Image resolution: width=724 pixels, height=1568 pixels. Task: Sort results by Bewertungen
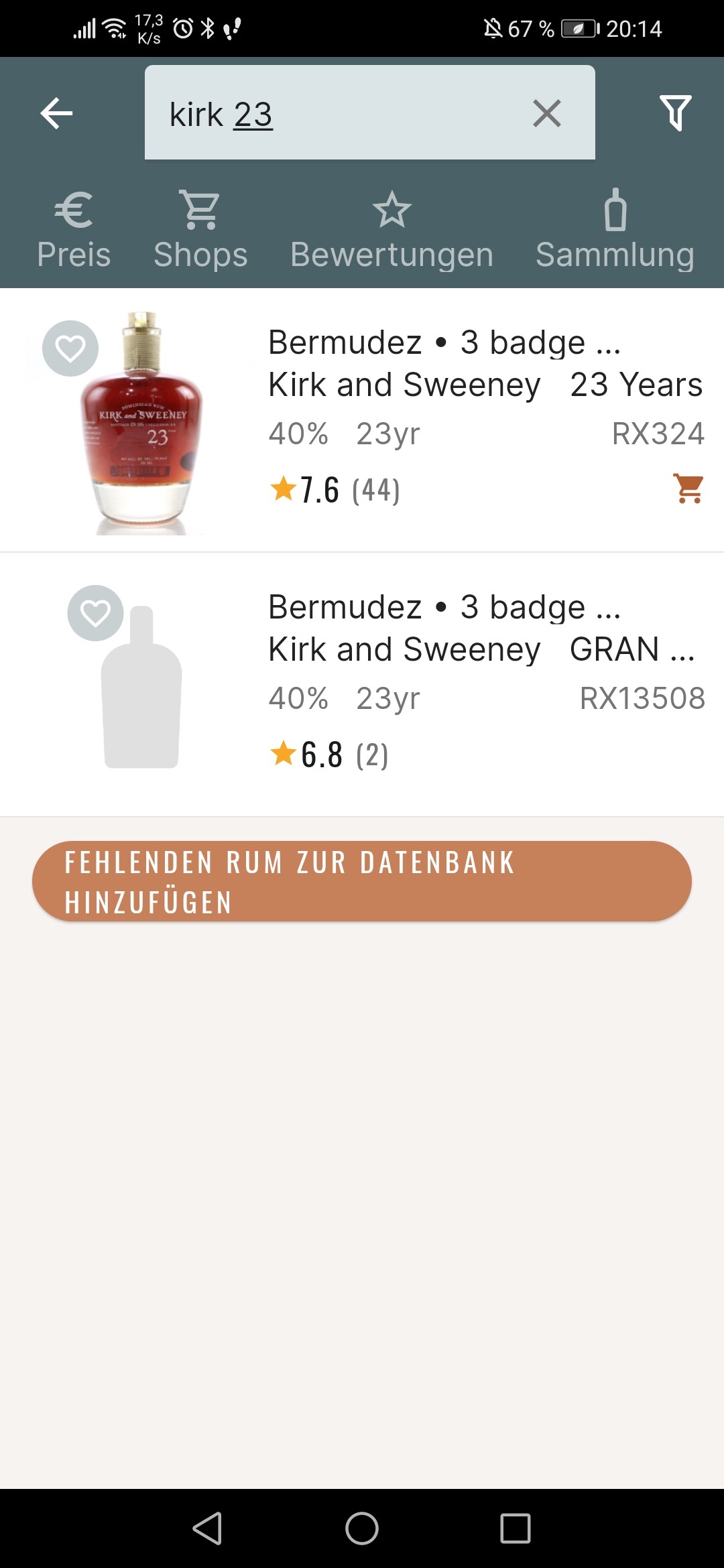[x=391, y=231]
